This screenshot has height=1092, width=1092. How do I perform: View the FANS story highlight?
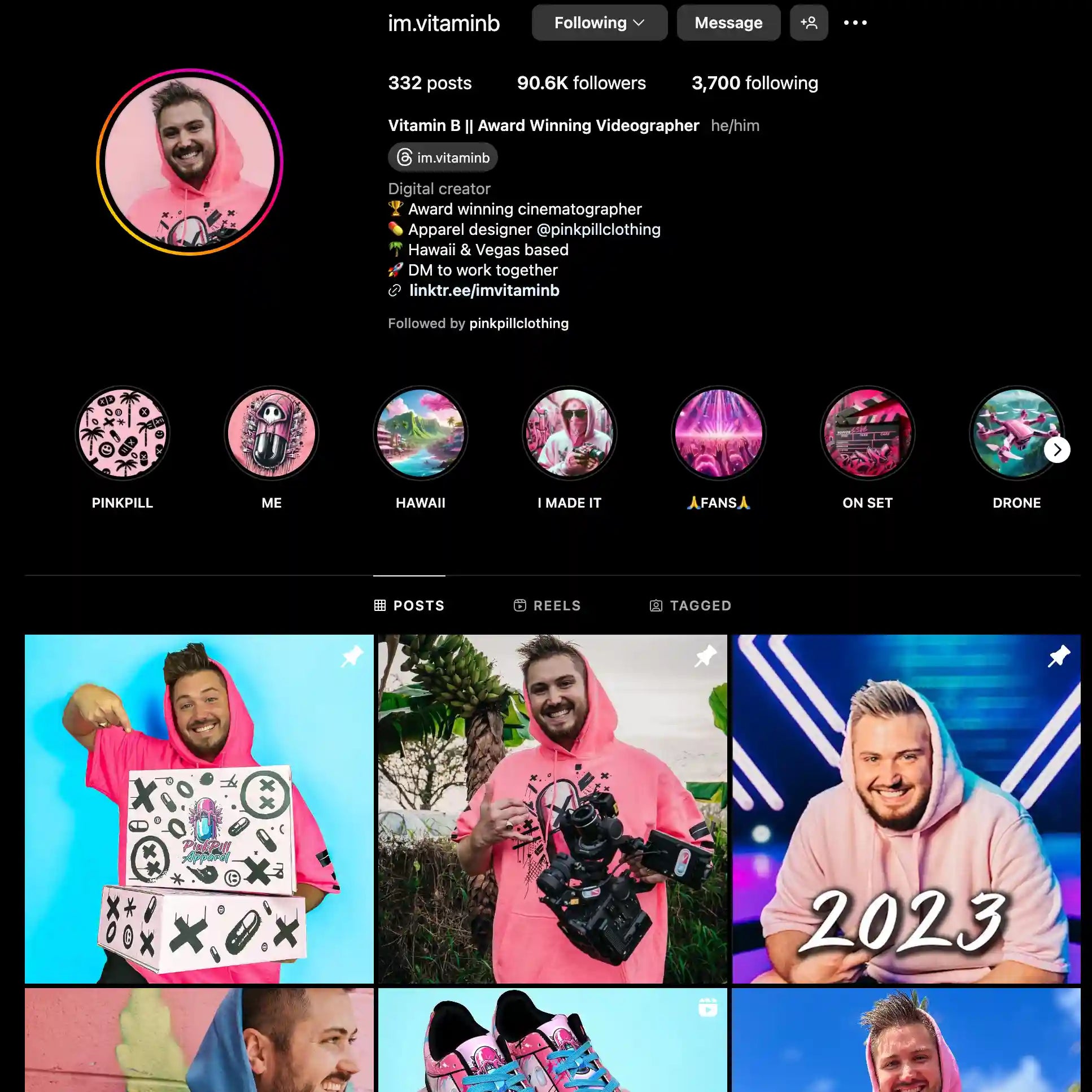[x=718, y=434]
